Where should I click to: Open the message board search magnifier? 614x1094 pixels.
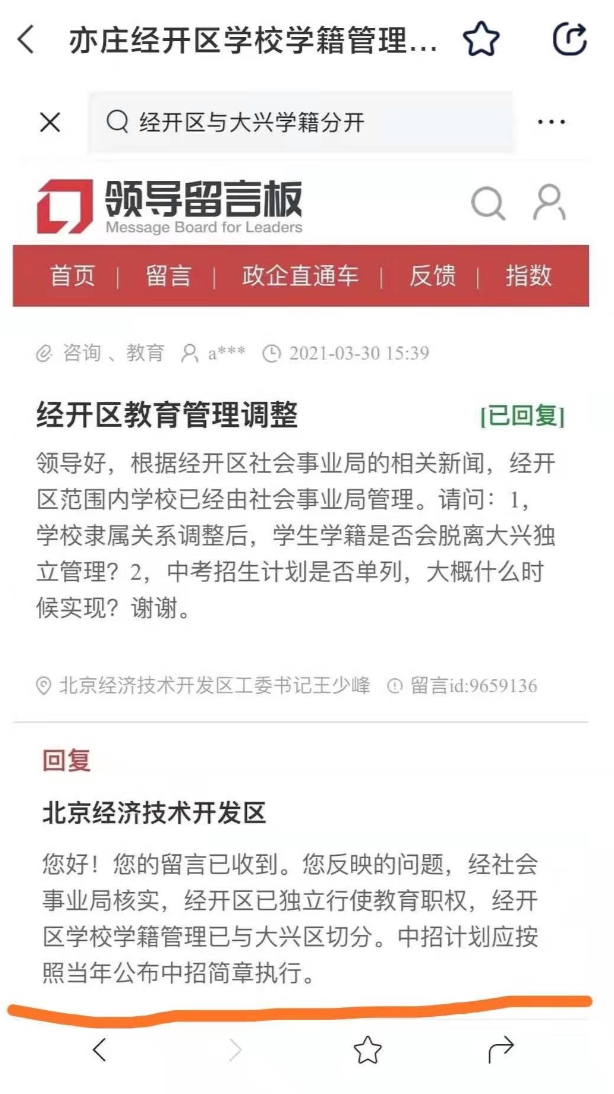(488, 204)
